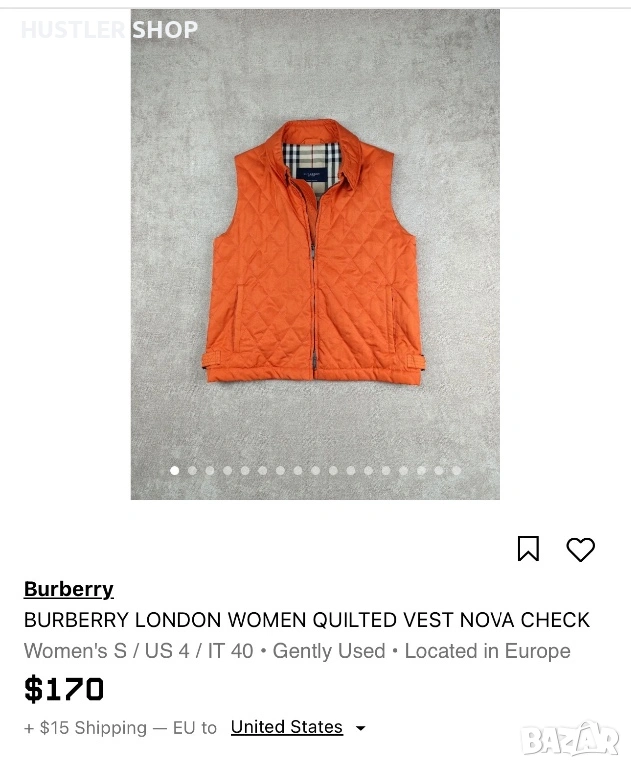The height and width of the screenshot is (768, 631).
Task: Like the vest with the heart icon
Action: [x=580, y=549]
